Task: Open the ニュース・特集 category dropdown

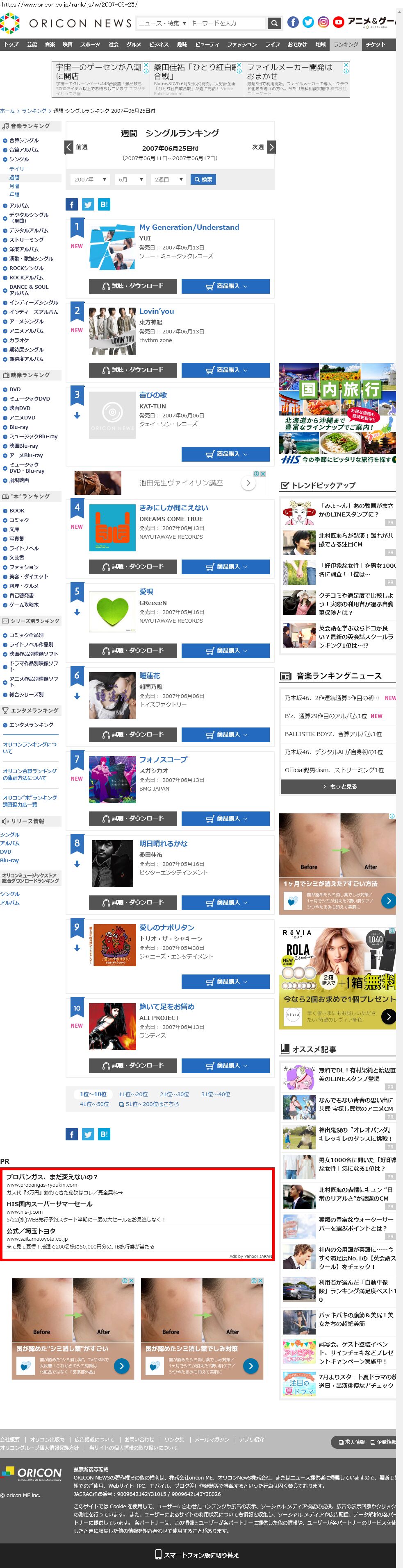Action: [162, 23]
